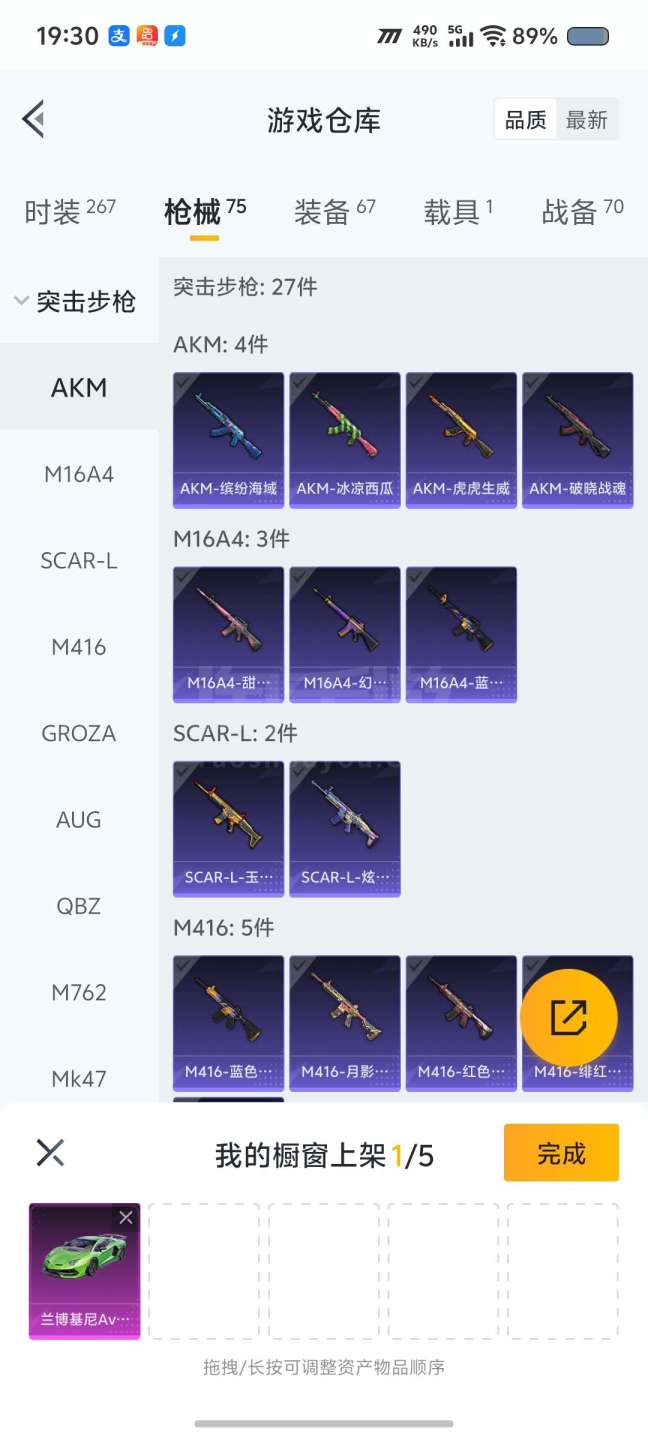This screenshot has height=1440, width=648.
Task: Switch to the 载具 tab
Action: (458, 211)
